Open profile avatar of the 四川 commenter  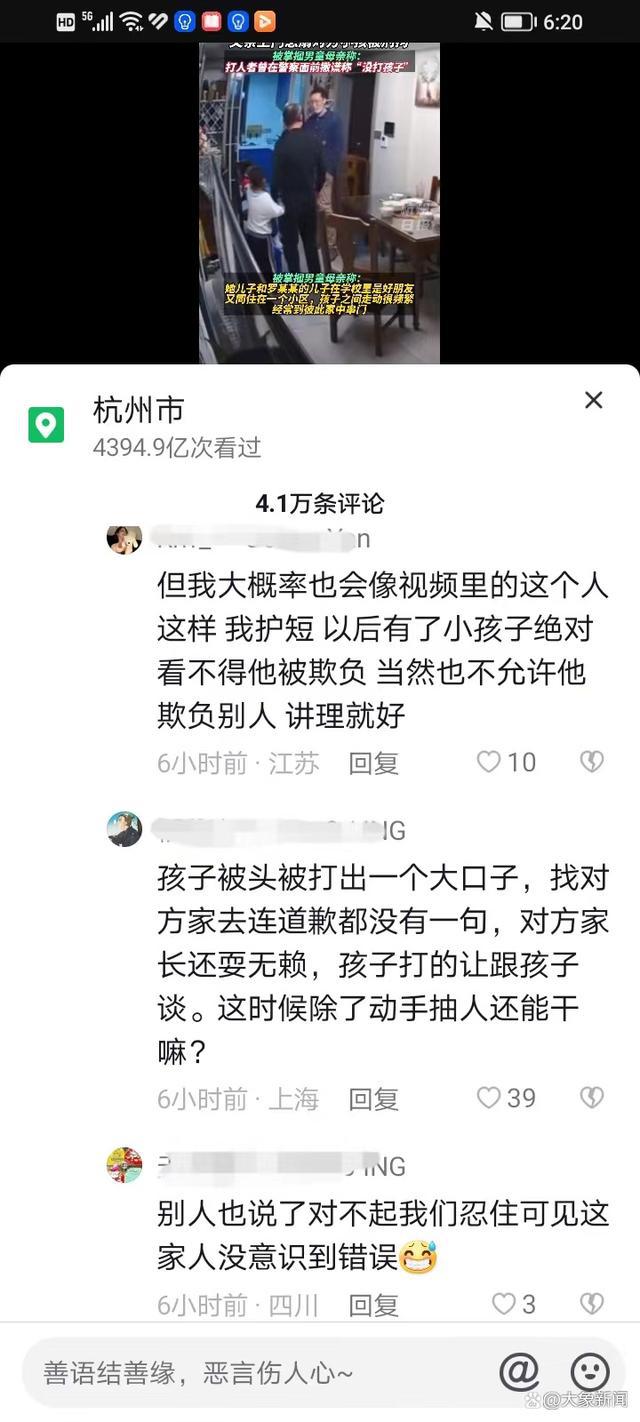[125, 1165]
